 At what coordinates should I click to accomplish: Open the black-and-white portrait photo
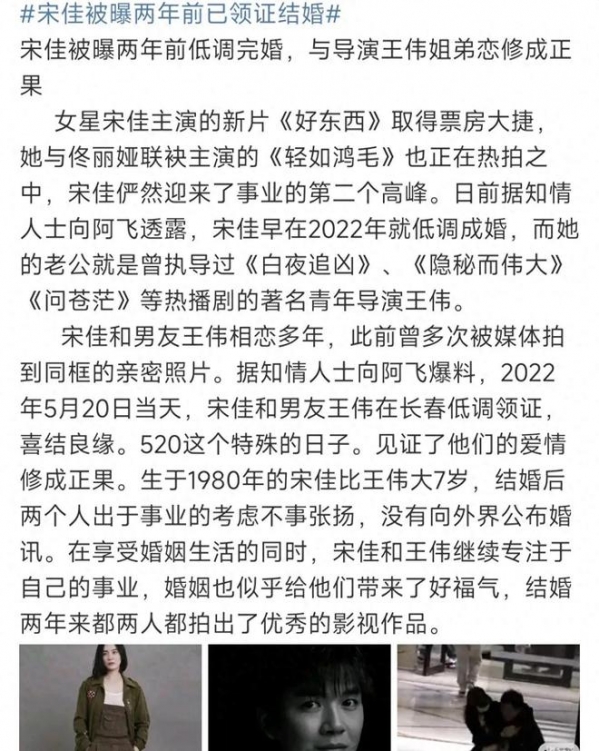click(x=299, y=698)
